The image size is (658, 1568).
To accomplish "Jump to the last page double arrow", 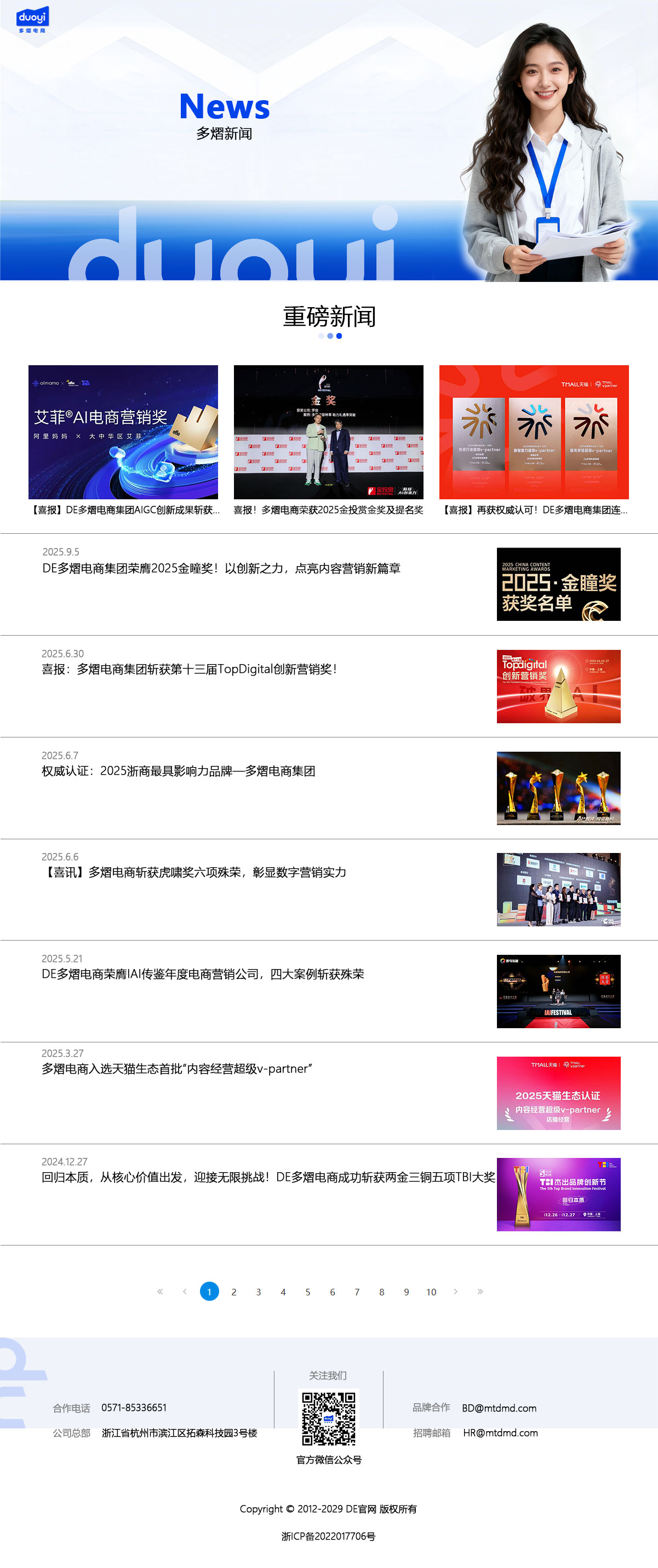I will pos(480,1292).
